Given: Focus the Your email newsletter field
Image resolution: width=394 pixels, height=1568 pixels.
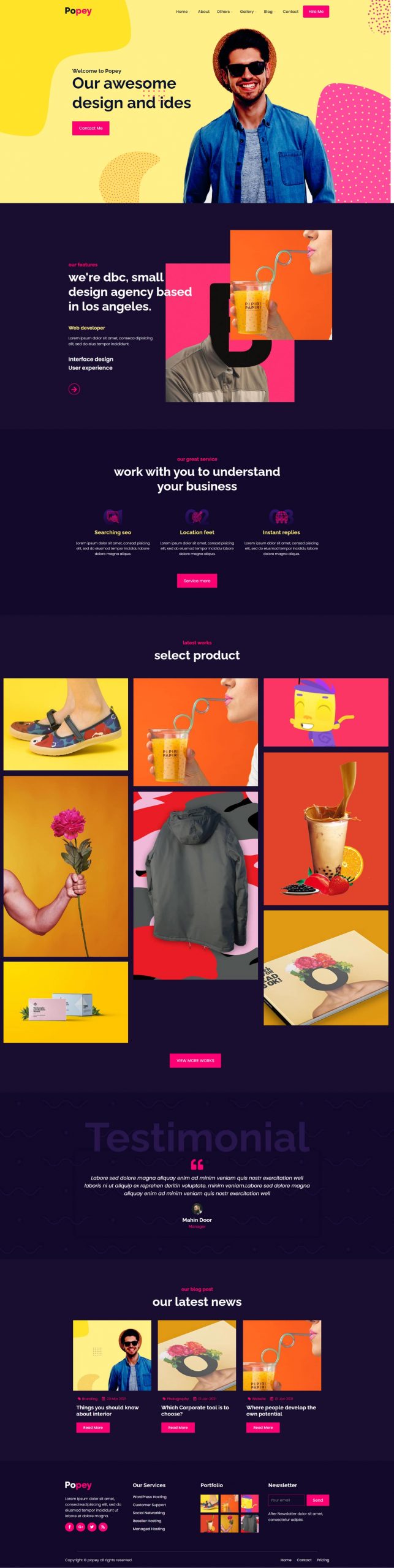Looking at the screenshot, I should click(x=286, y=1500).
